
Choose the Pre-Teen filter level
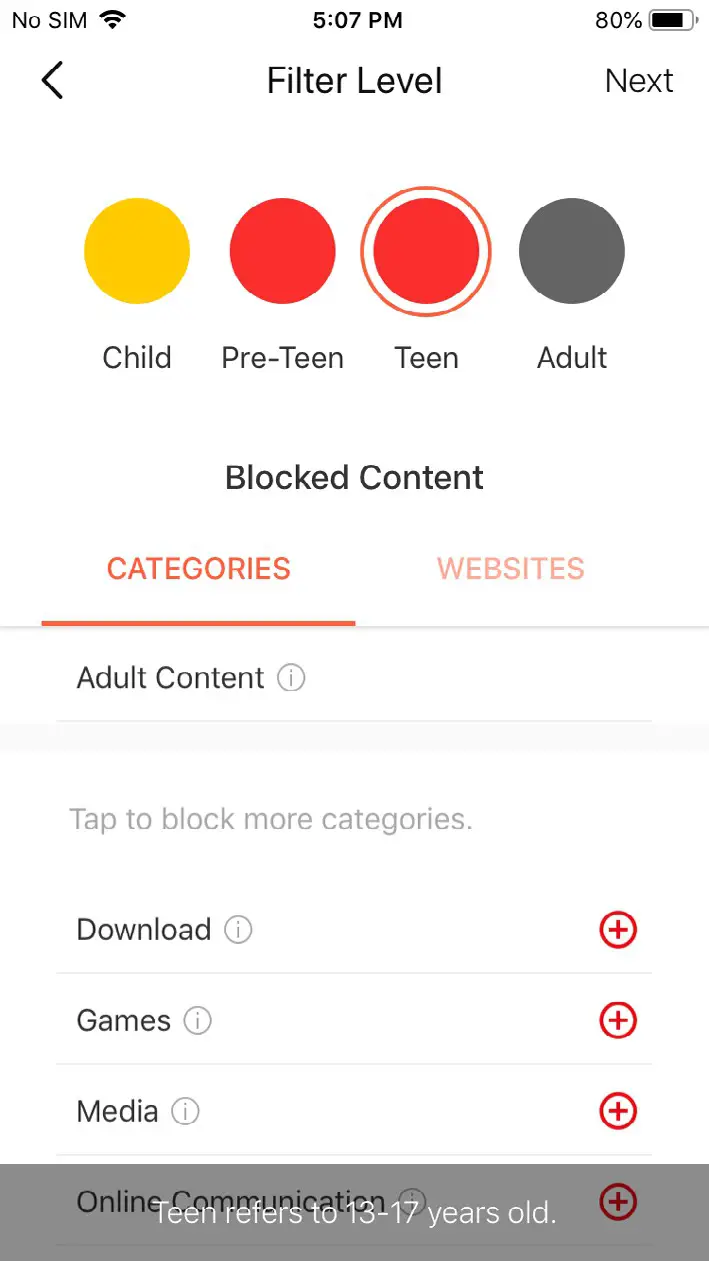282,251
